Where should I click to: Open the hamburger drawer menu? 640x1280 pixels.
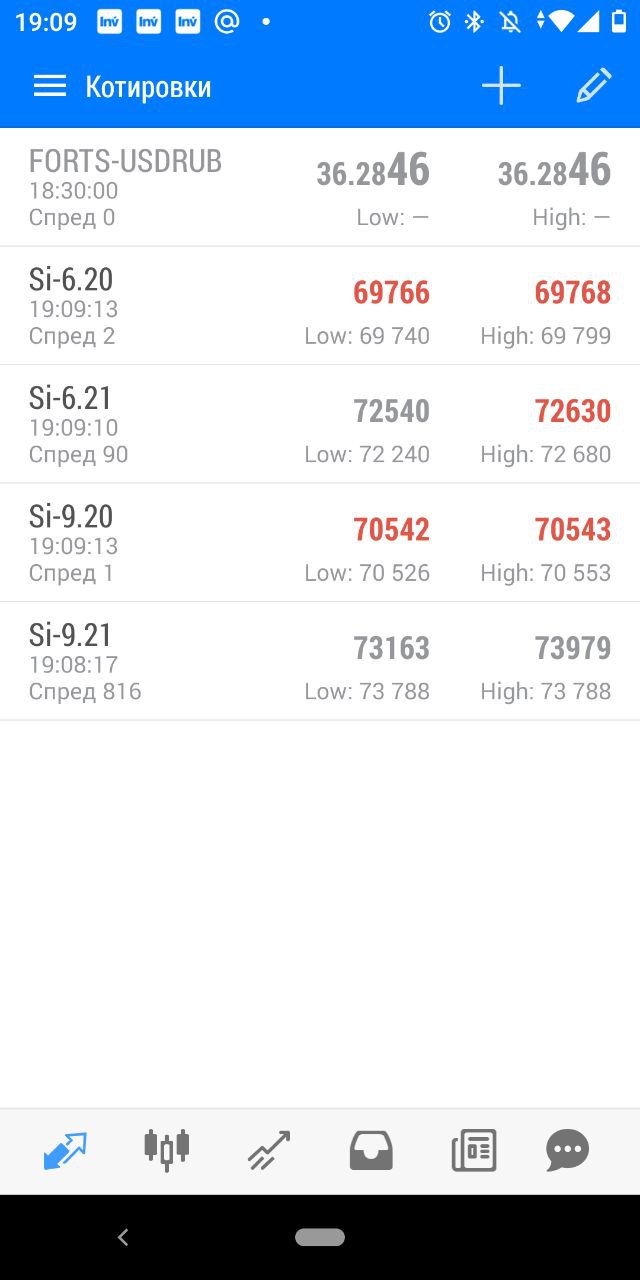pyautogui.click(x=50, y=87)
